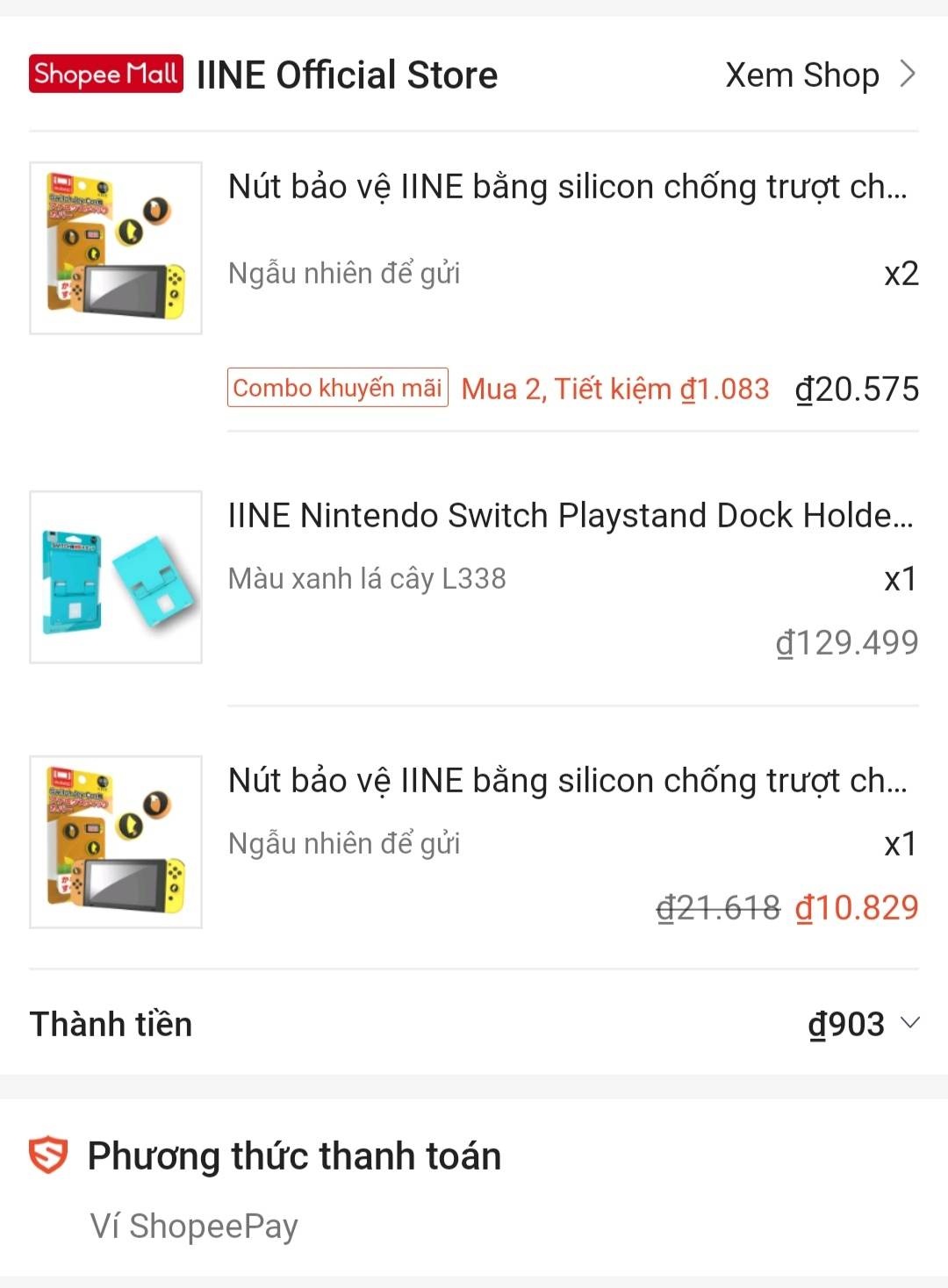The image size is (948, 1288).
Task: Click the Ngẫu nhiên để gửi variant text
Action: coord(343,273)
